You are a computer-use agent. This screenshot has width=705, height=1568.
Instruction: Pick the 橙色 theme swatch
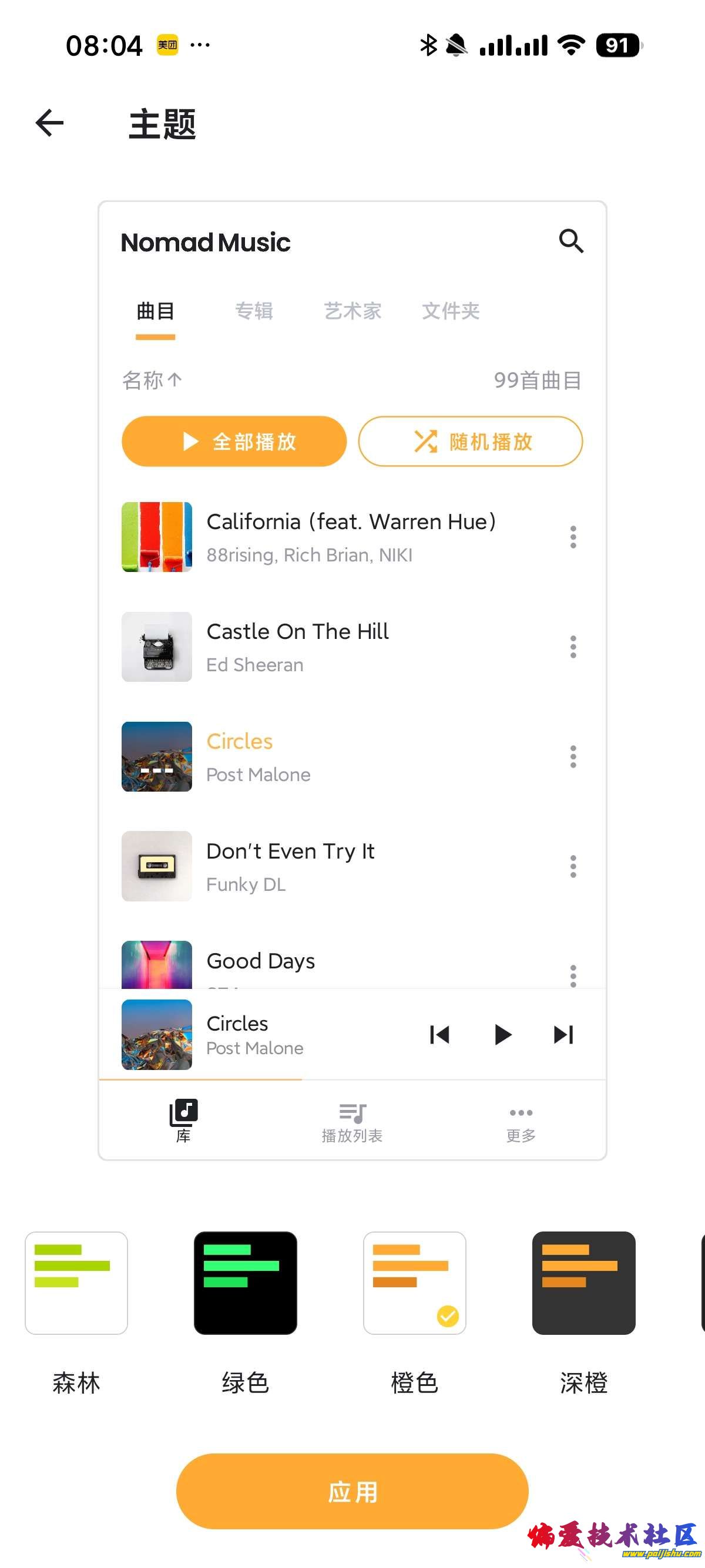click(415, 1283)
